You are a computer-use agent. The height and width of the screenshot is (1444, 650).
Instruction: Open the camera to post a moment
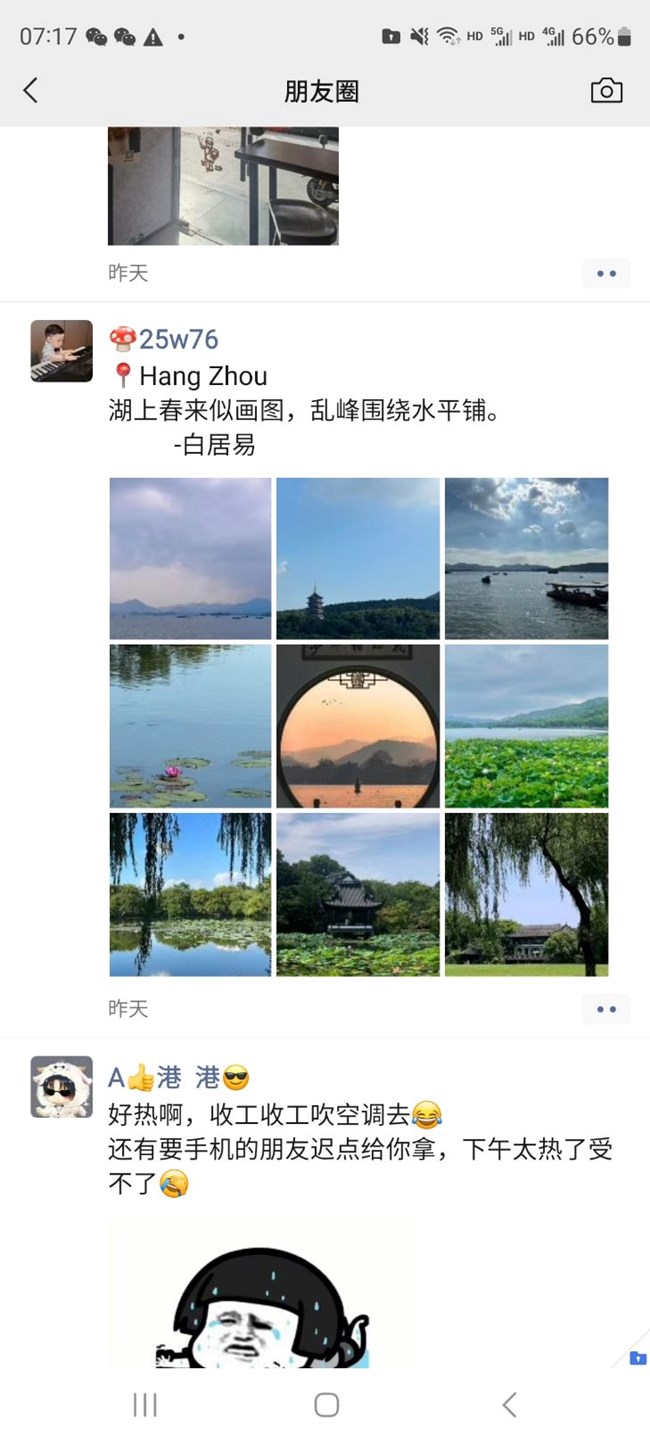(606, 91)
